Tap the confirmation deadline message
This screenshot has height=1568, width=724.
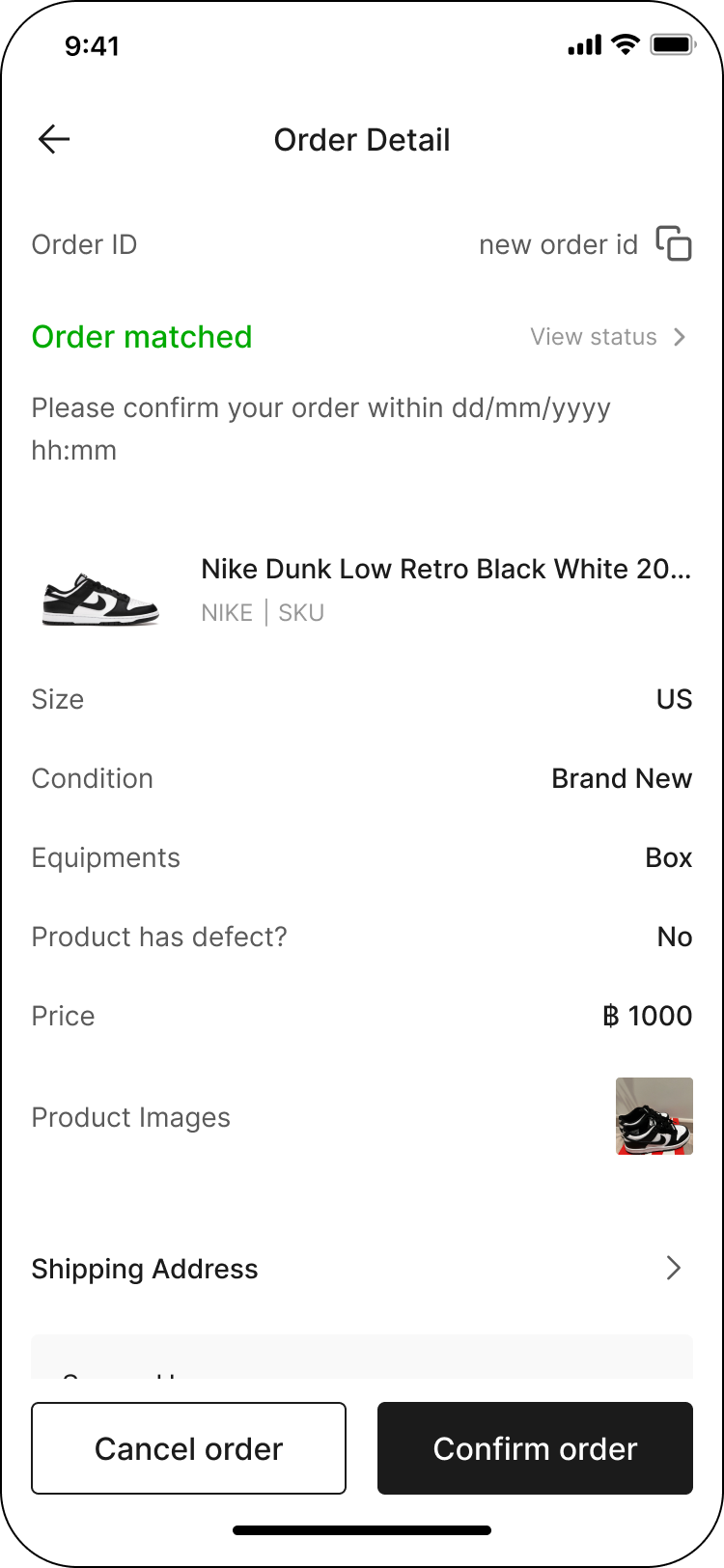point(321,428)
